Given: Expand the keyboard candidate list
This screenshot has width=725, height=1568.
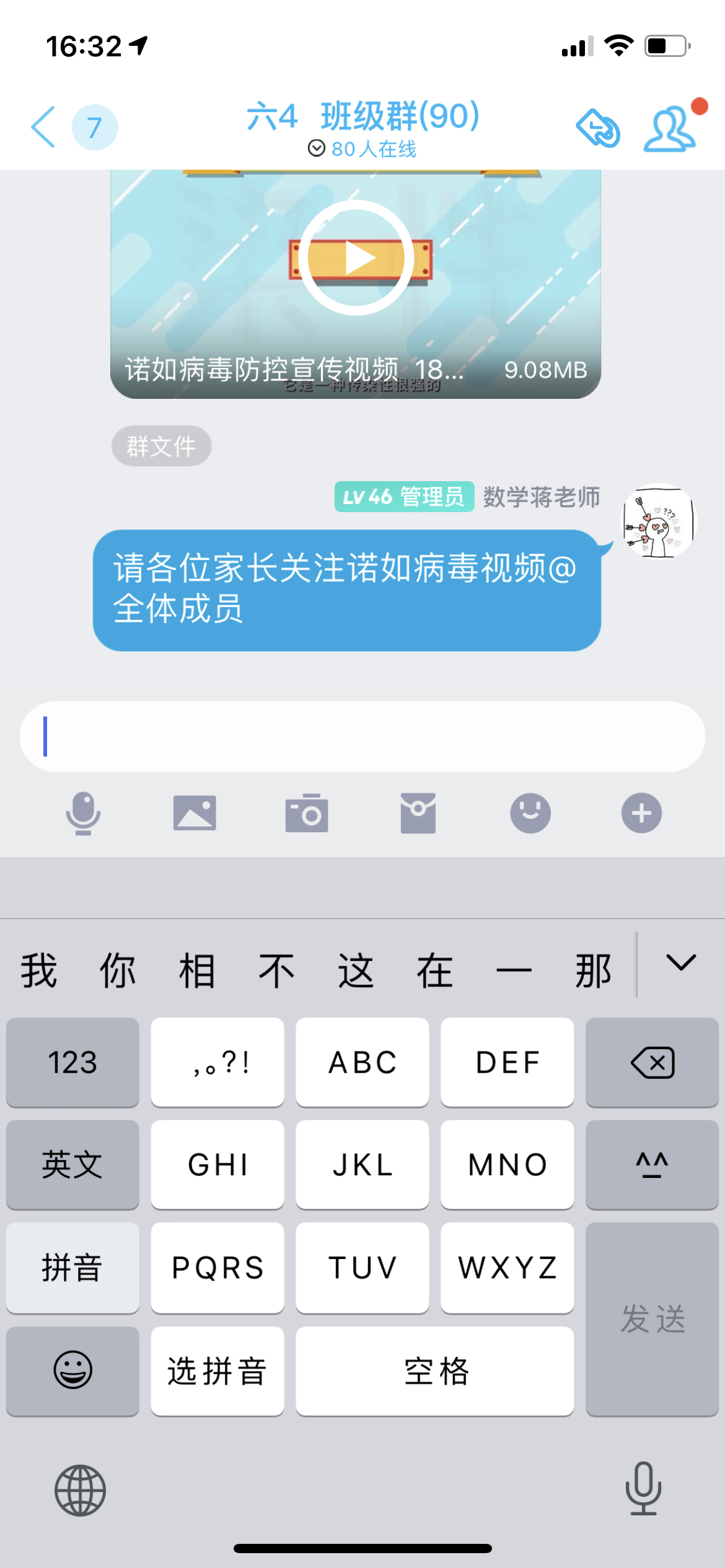Looking at the screenshot, I should (681, 963).
